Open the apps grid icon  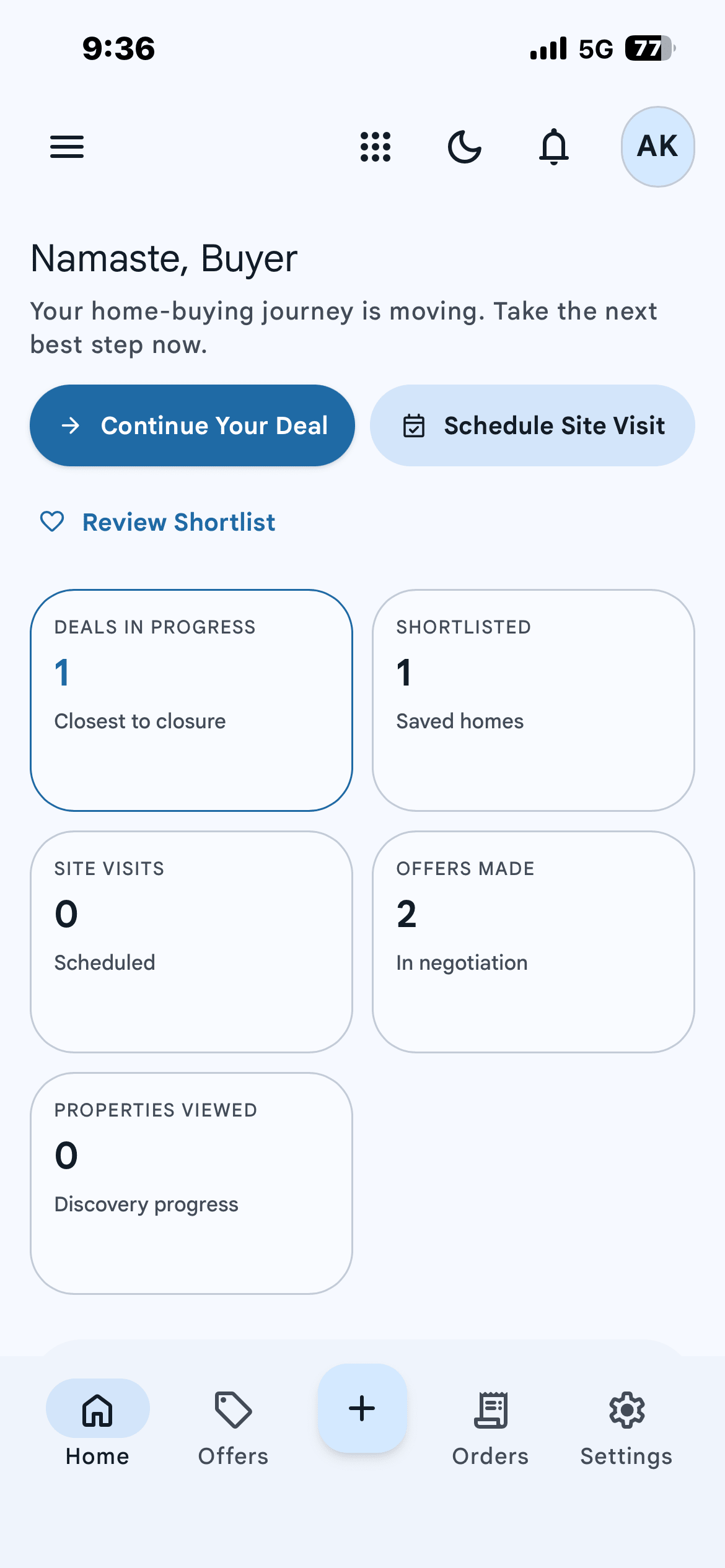point(376,147)
